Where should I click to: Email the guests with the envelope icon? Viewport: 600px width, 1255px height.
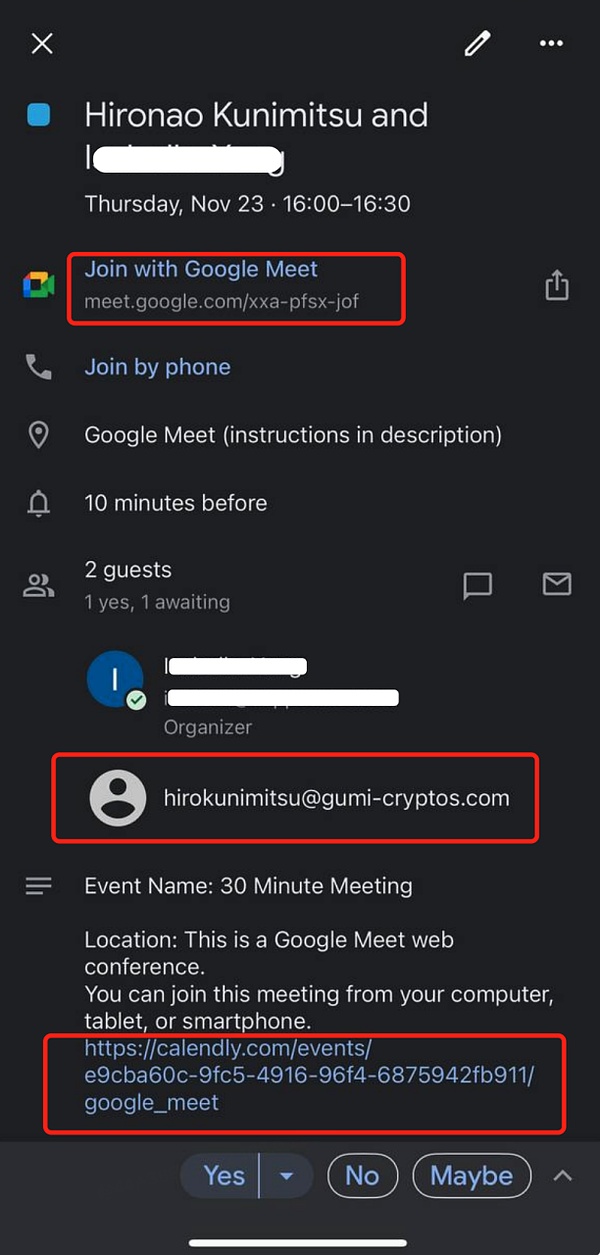557,585
